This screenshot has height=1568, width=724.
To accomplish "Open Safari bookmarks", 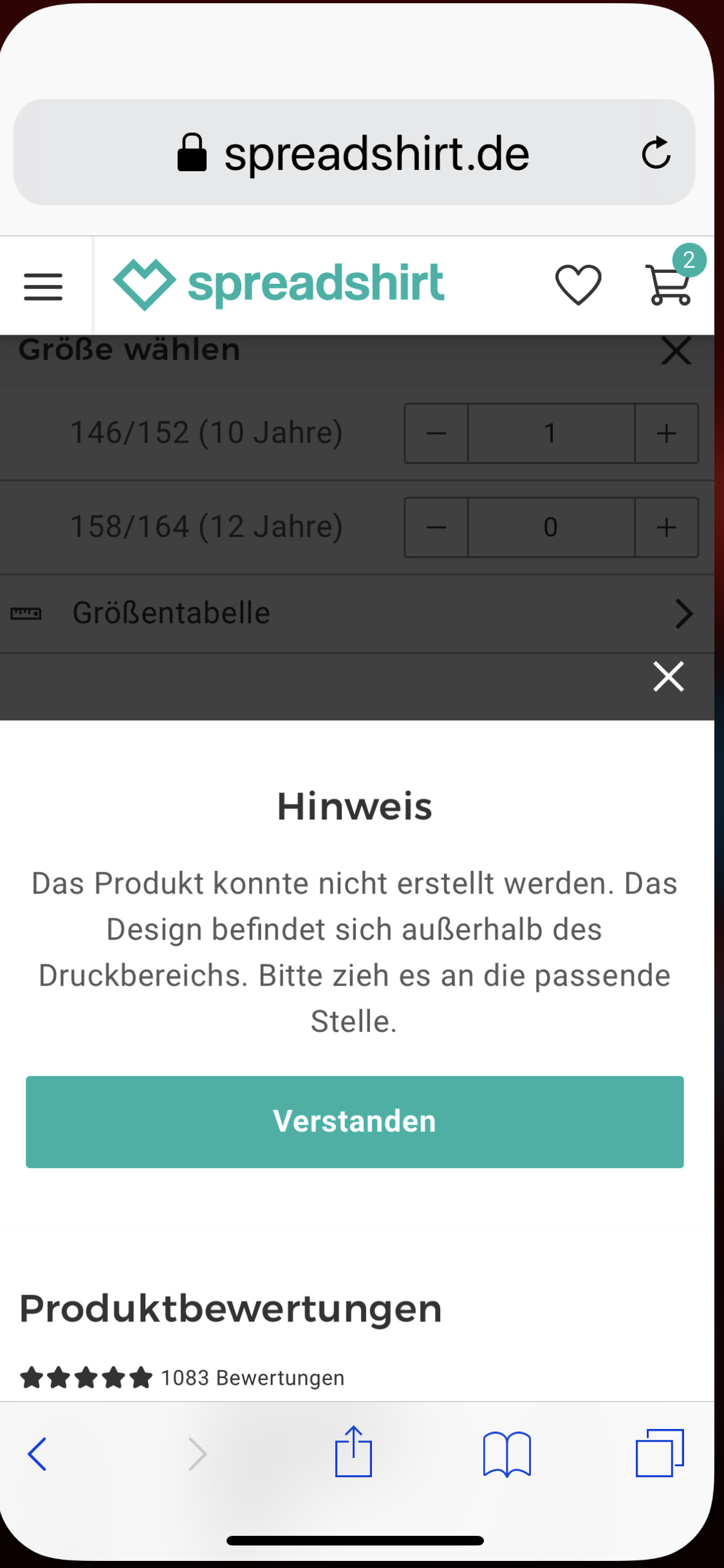I will point(506,1454).
